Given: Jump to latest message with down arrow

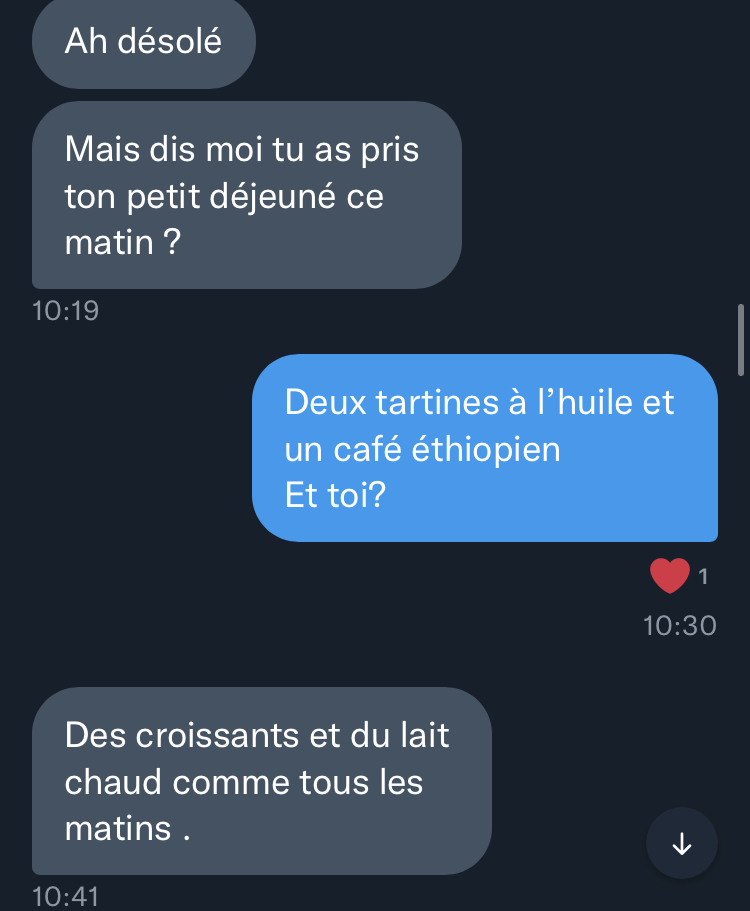Looking at the screenshot, I should click(682, 843).
